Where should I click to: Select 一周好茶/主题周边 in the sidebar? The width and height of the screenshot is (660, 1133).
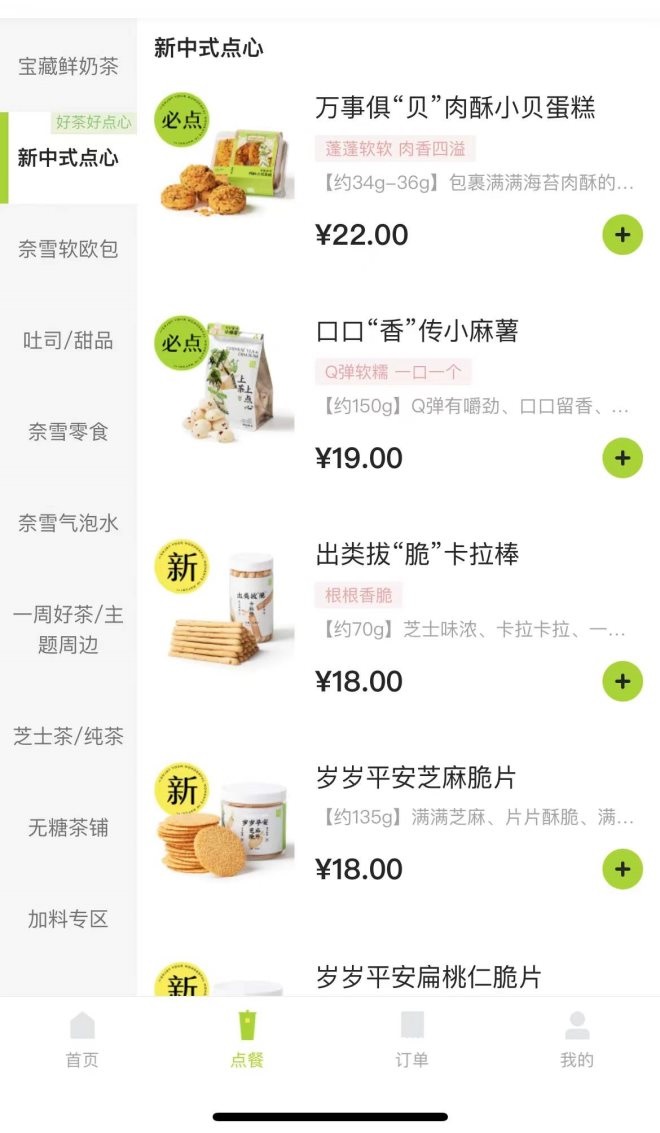coord(68,629)
